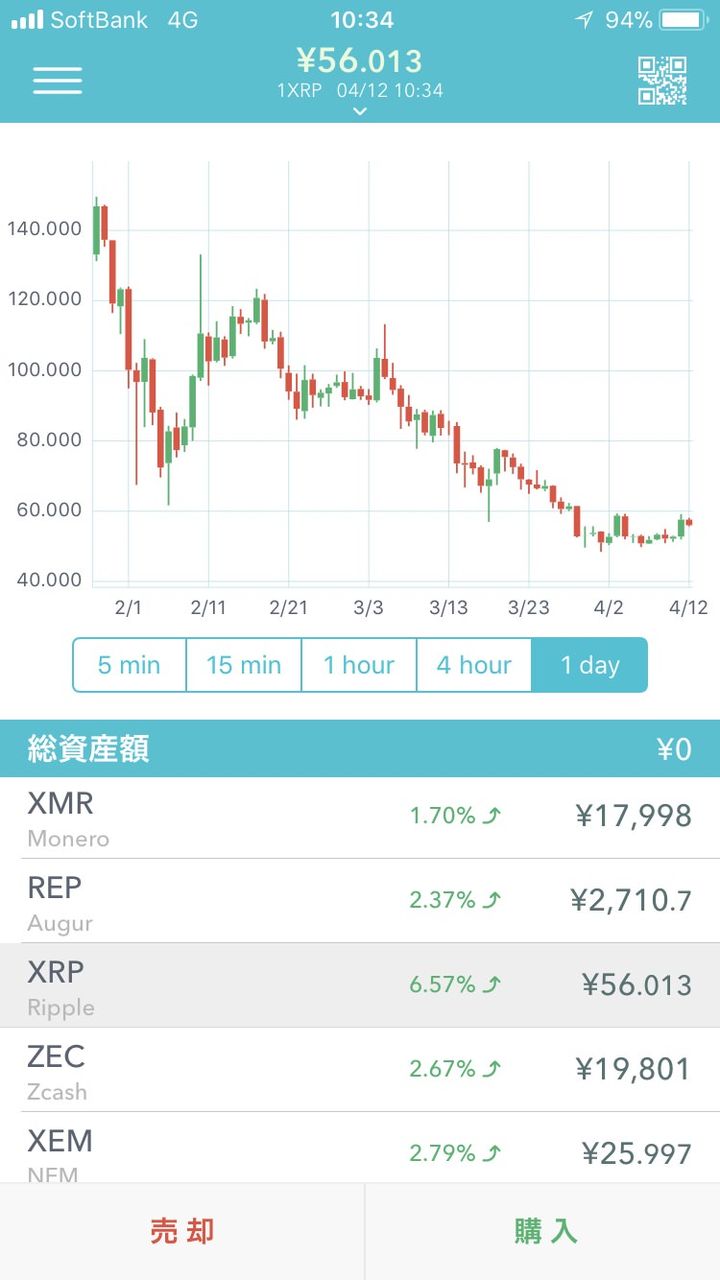The width and height of the screenshot is (720, 1280).
Task: Select the XRP Ripple row
Action: point(360,985)
